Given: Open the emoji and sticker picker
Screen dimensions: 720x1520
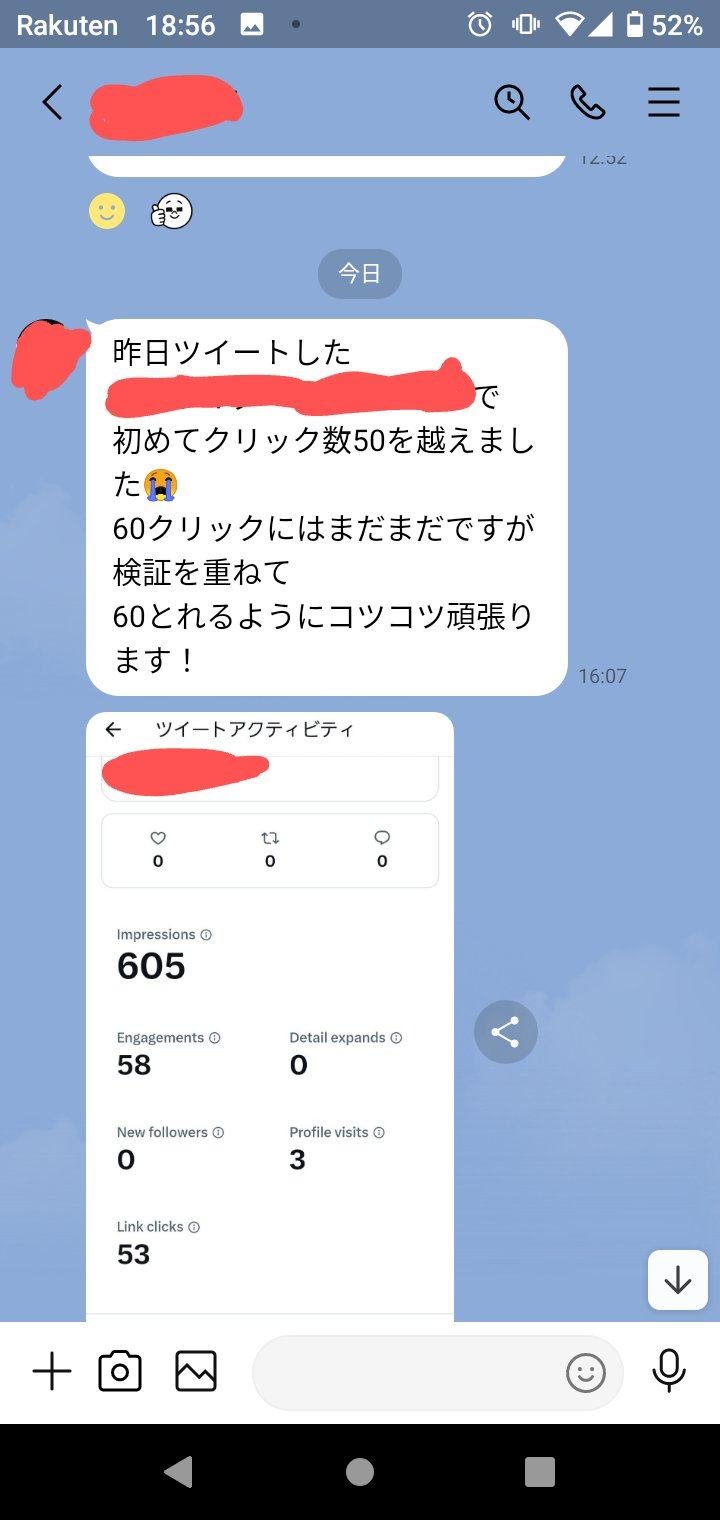Looking at the screenshot, I should coord(586,1373).
